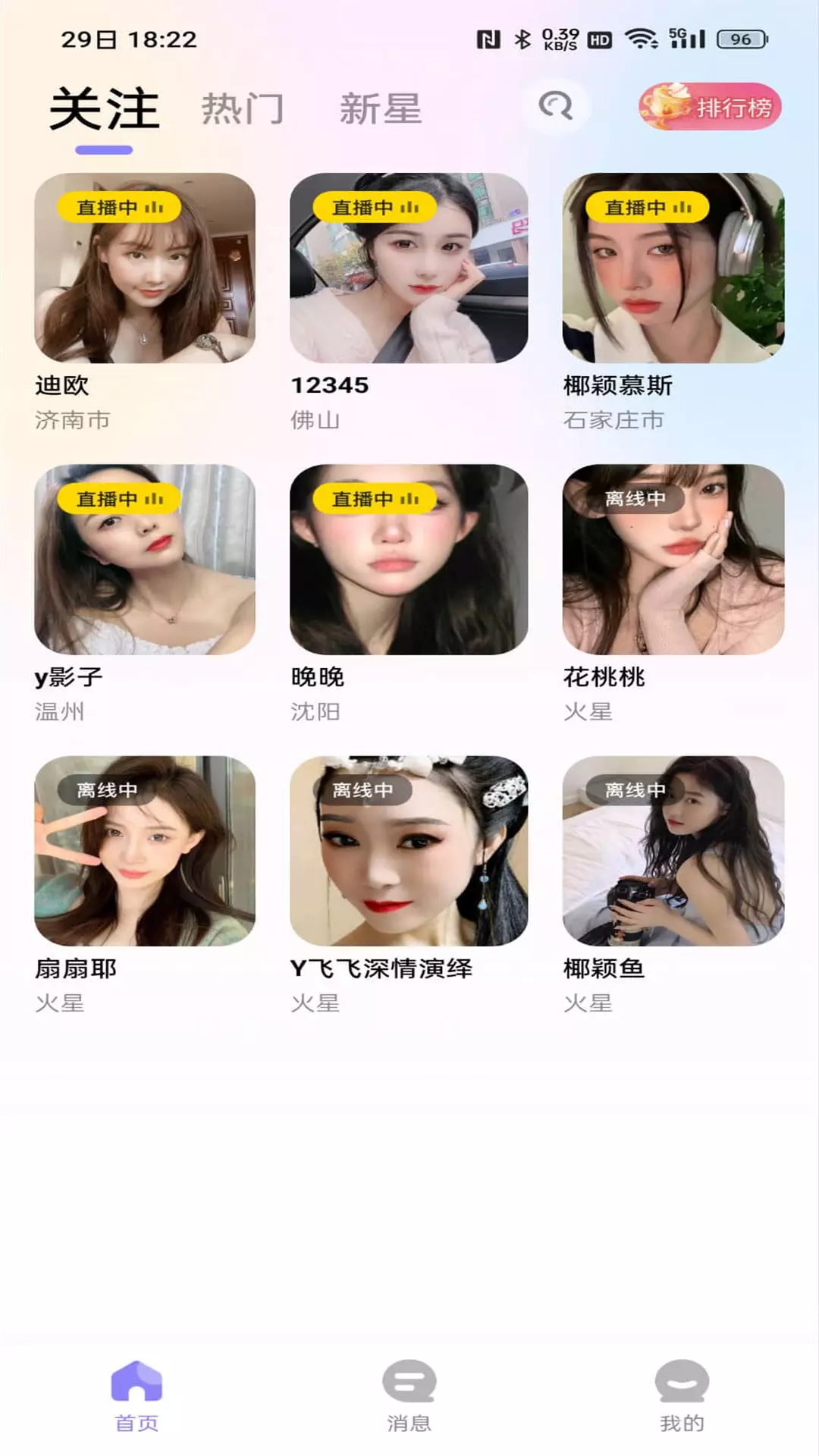Watch 晚晚's live stream
819x1456 pixels.
(409, 560)
